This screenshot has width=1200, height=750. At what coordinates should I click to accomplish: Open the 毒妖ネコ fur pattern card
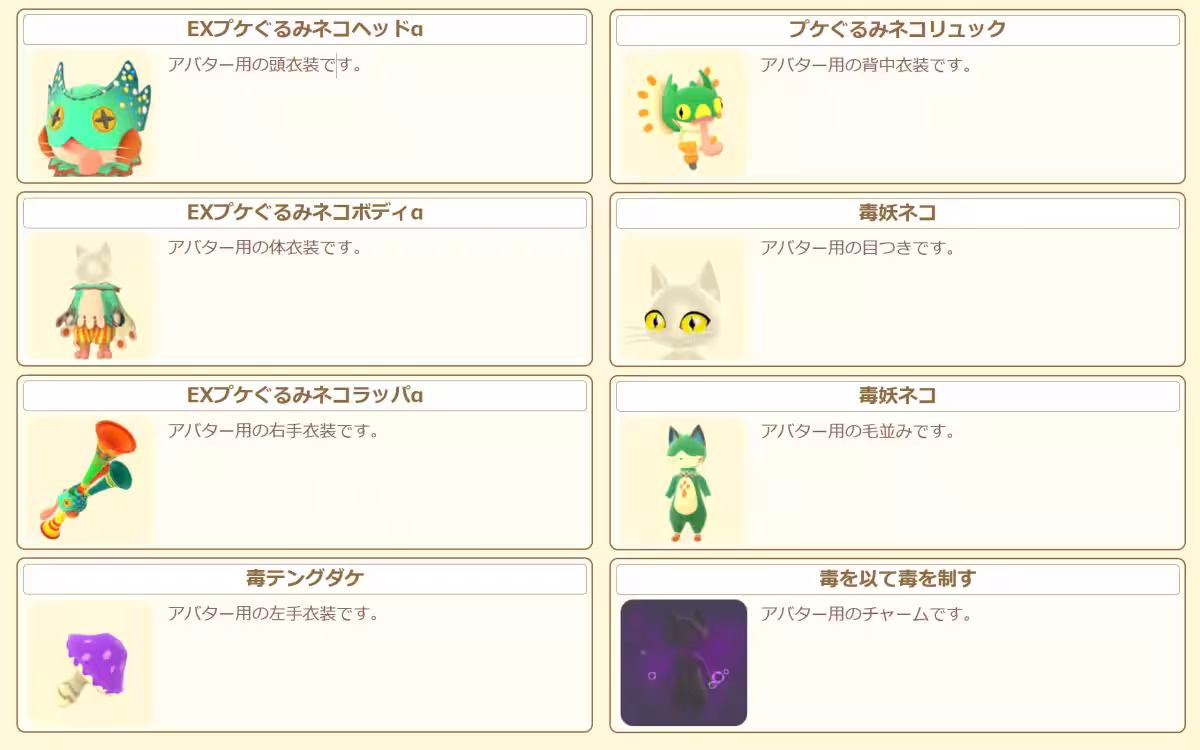pos(897,463)
